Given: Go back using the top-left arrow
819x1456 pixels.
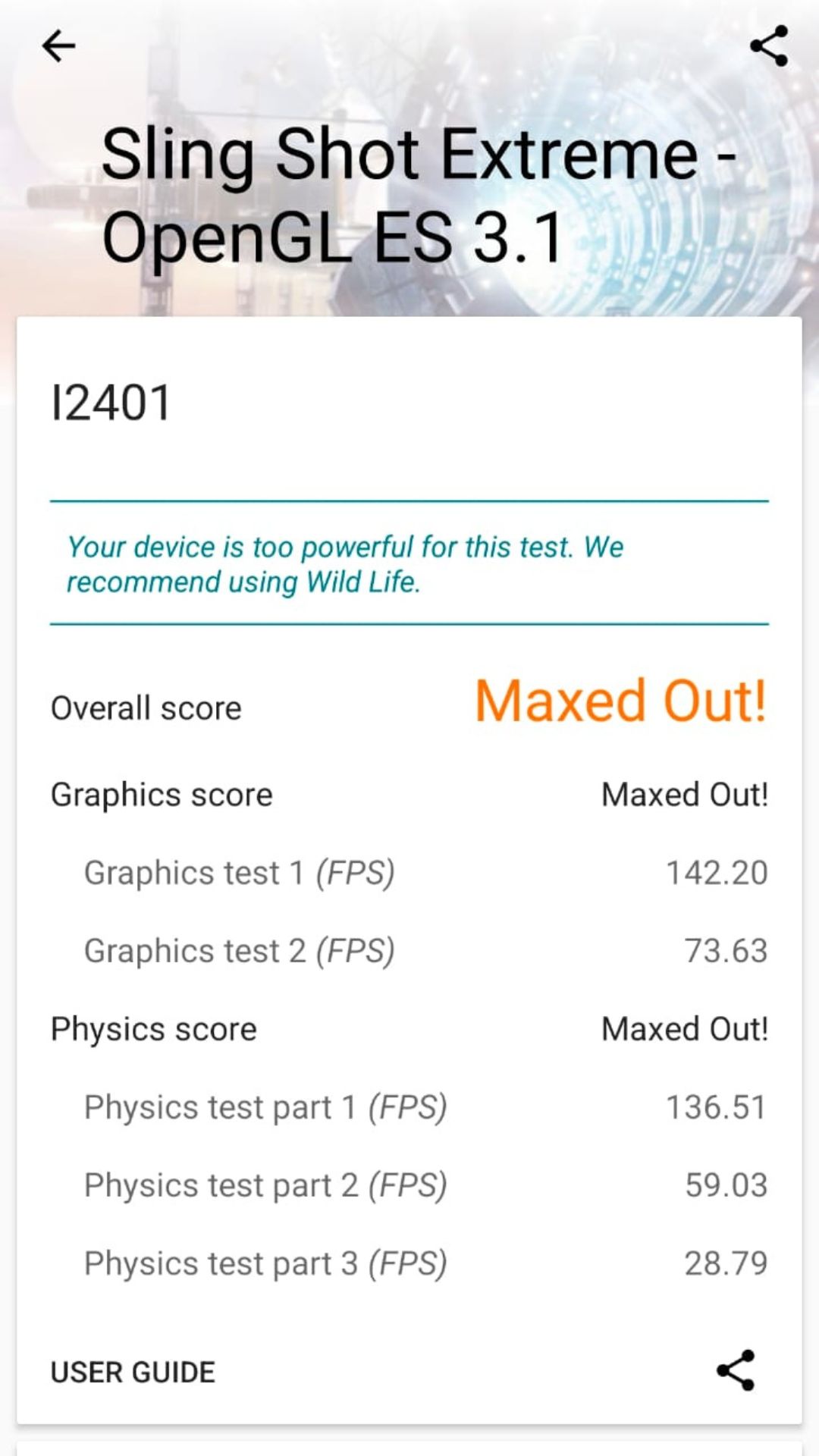Looking at the screenshot, I should pos(58,46).
